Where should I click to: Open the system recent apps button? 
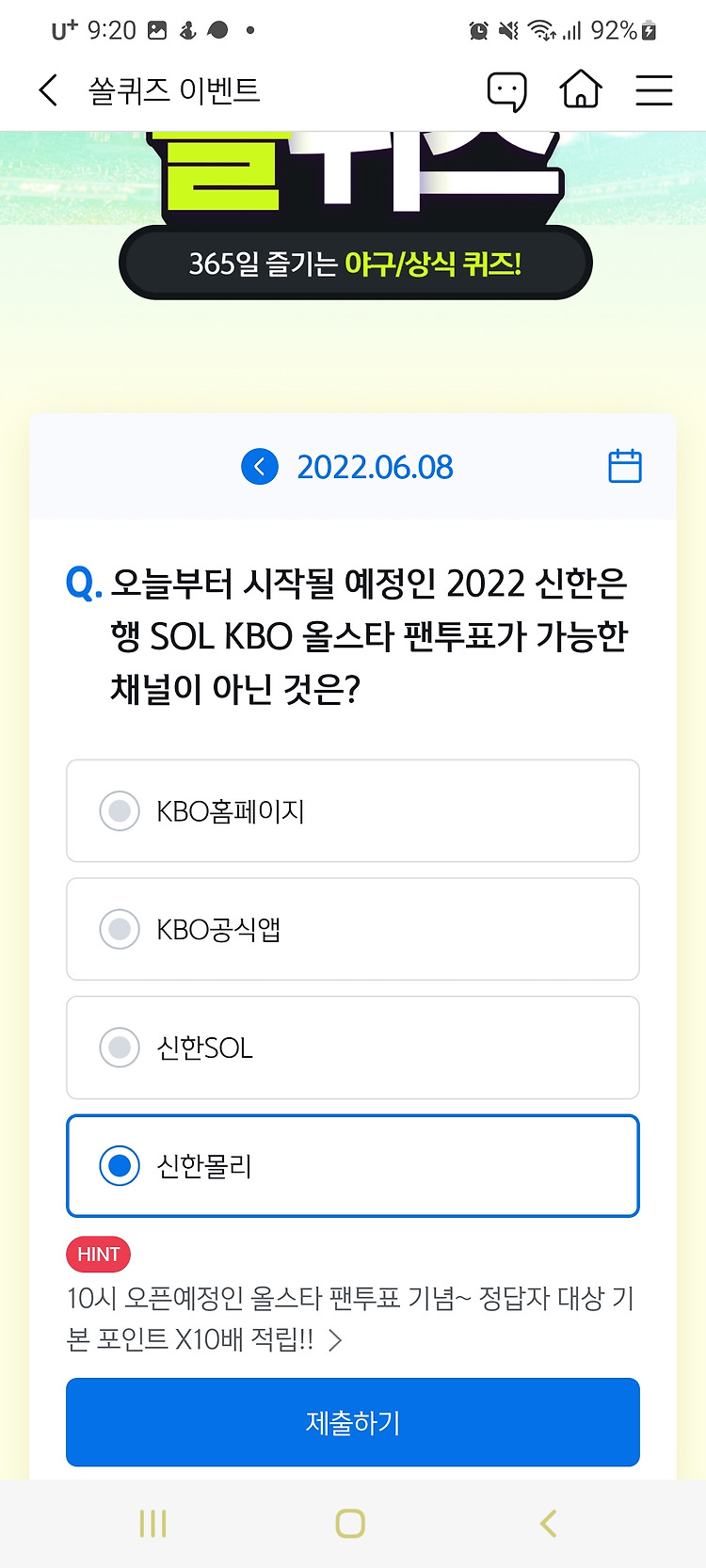click(x=152, y=1523)
